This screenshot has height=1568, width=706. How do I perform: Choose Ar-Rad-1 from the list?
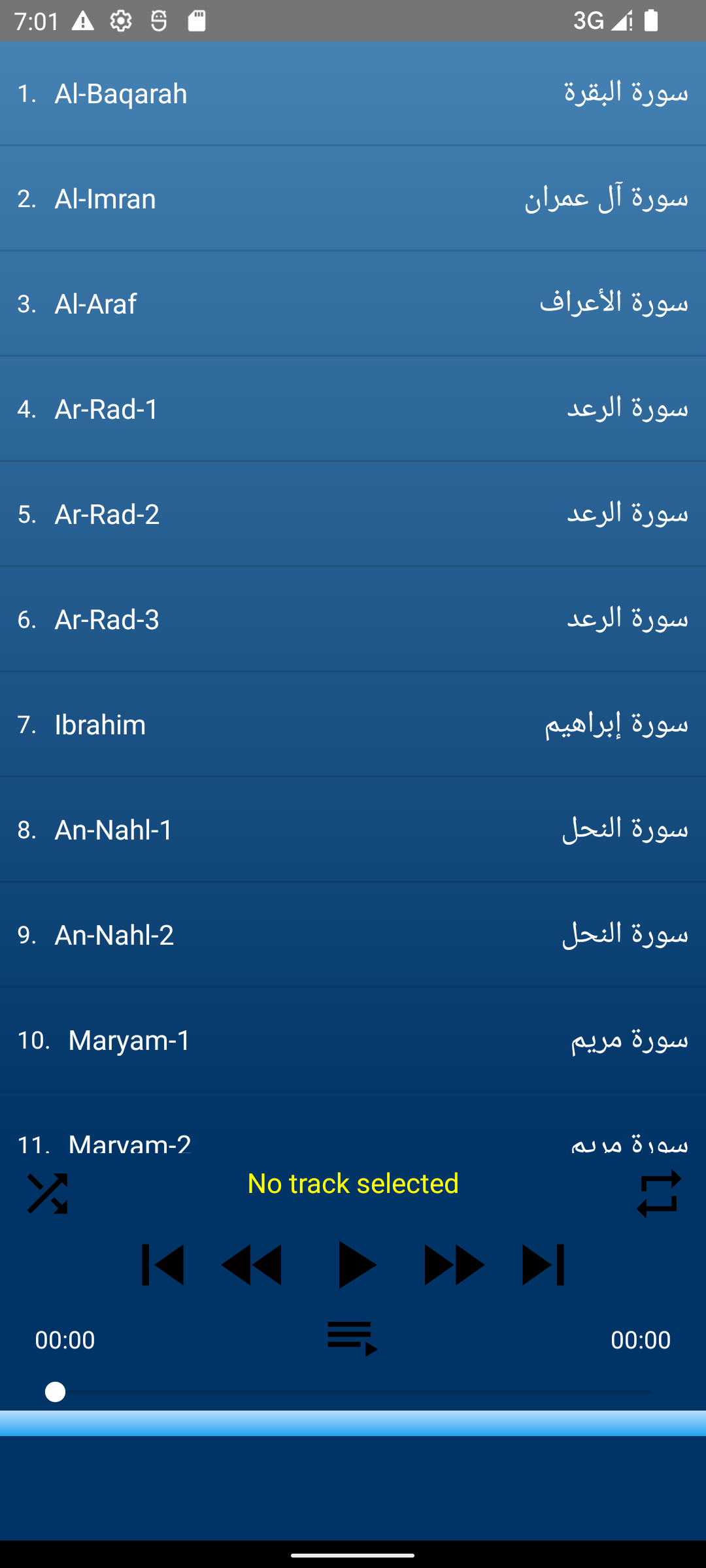353,408
